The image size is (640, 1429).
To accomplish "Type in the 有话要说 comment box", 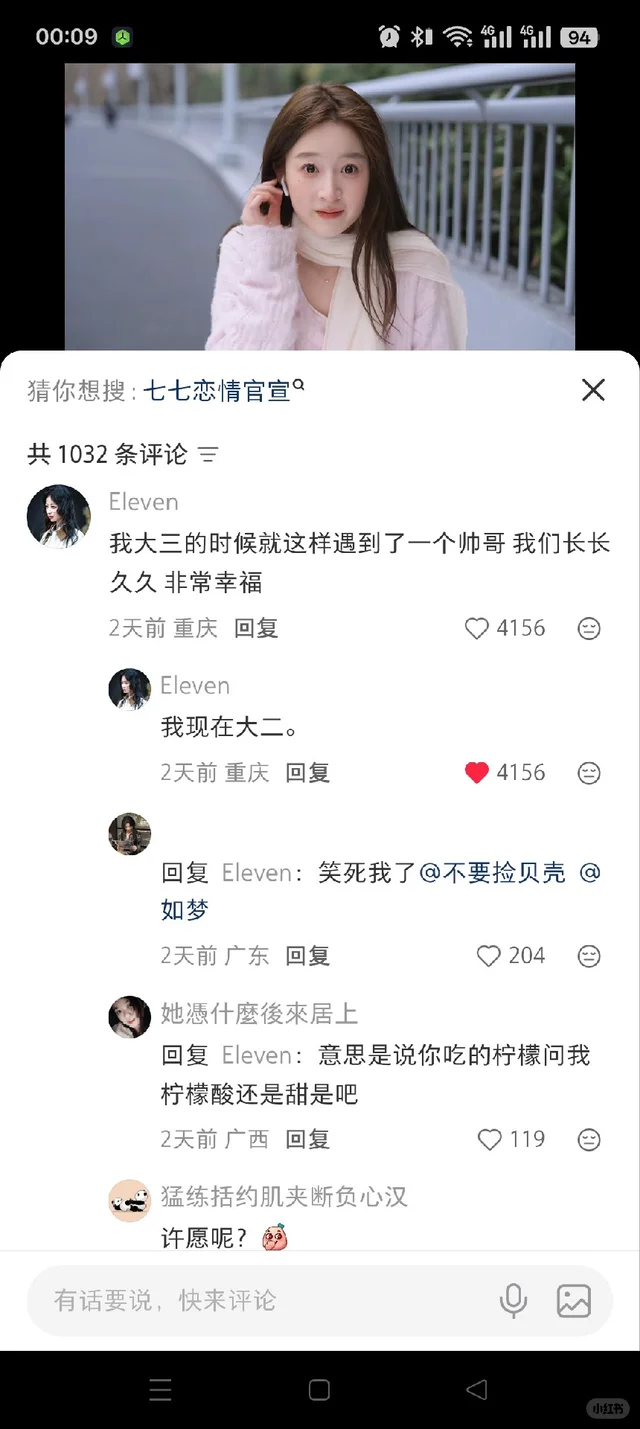I will (x=260, y=1300).
